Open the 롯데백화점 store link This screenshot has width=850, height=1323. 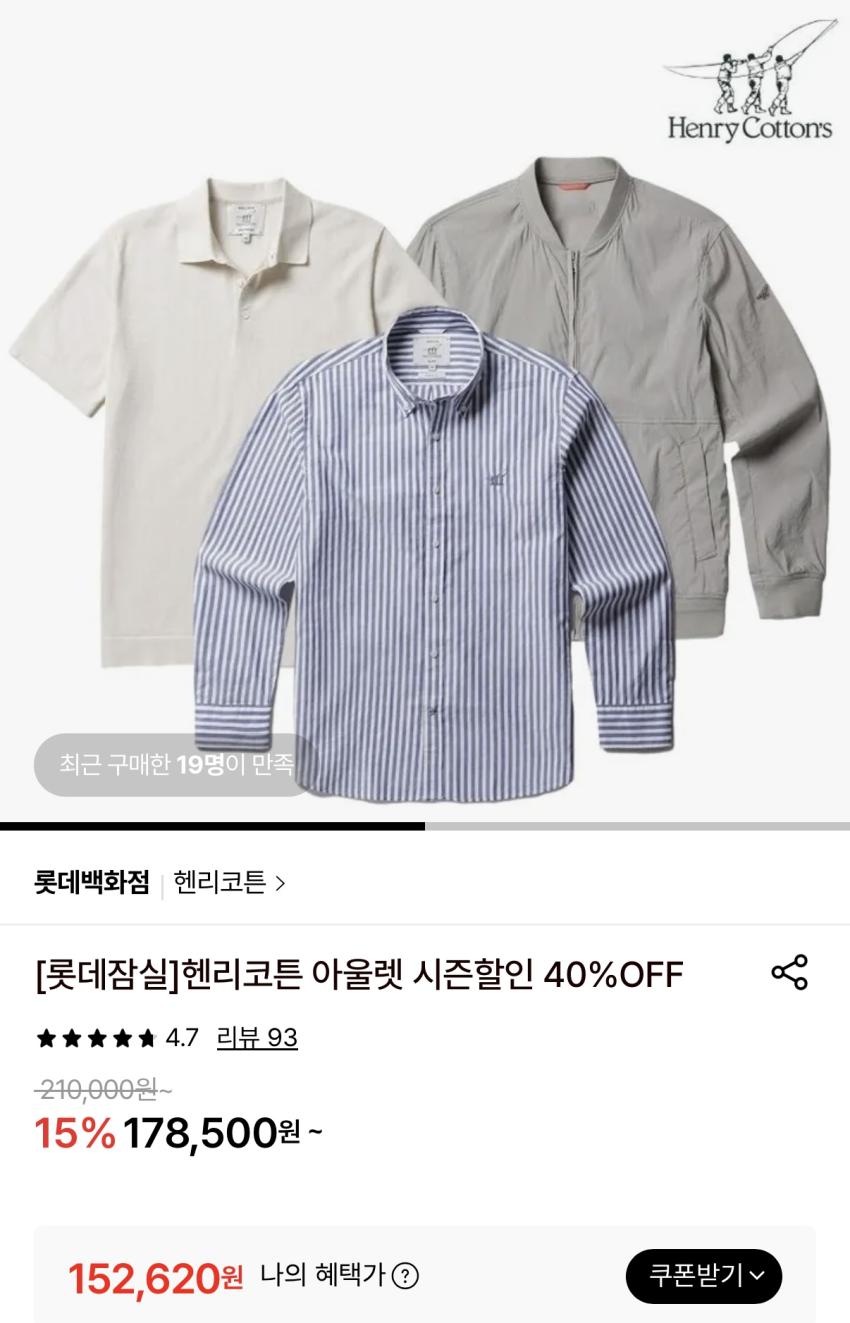click(x=92, y=883)
